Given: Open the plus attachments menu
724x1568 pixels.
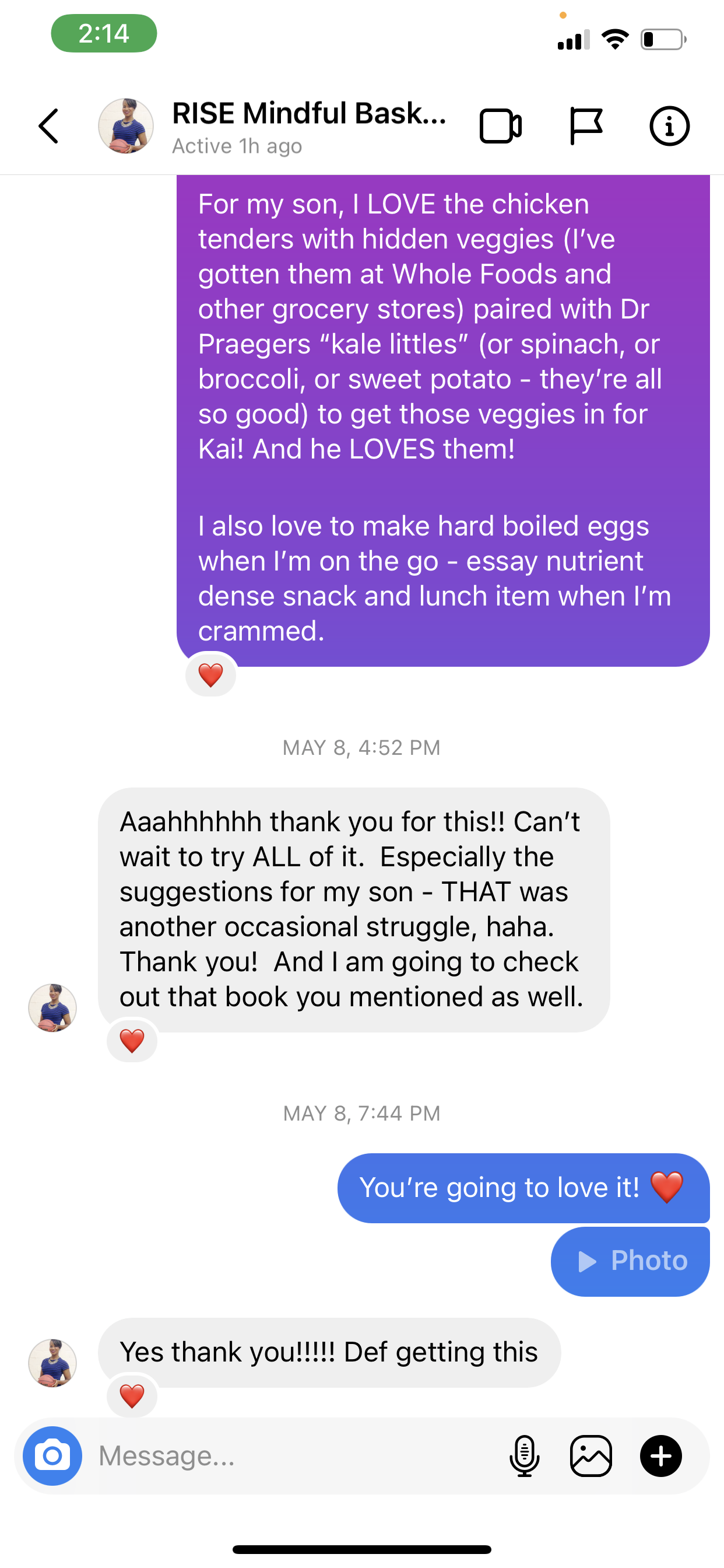Looking at the screenshot, I should point(660,1456).
